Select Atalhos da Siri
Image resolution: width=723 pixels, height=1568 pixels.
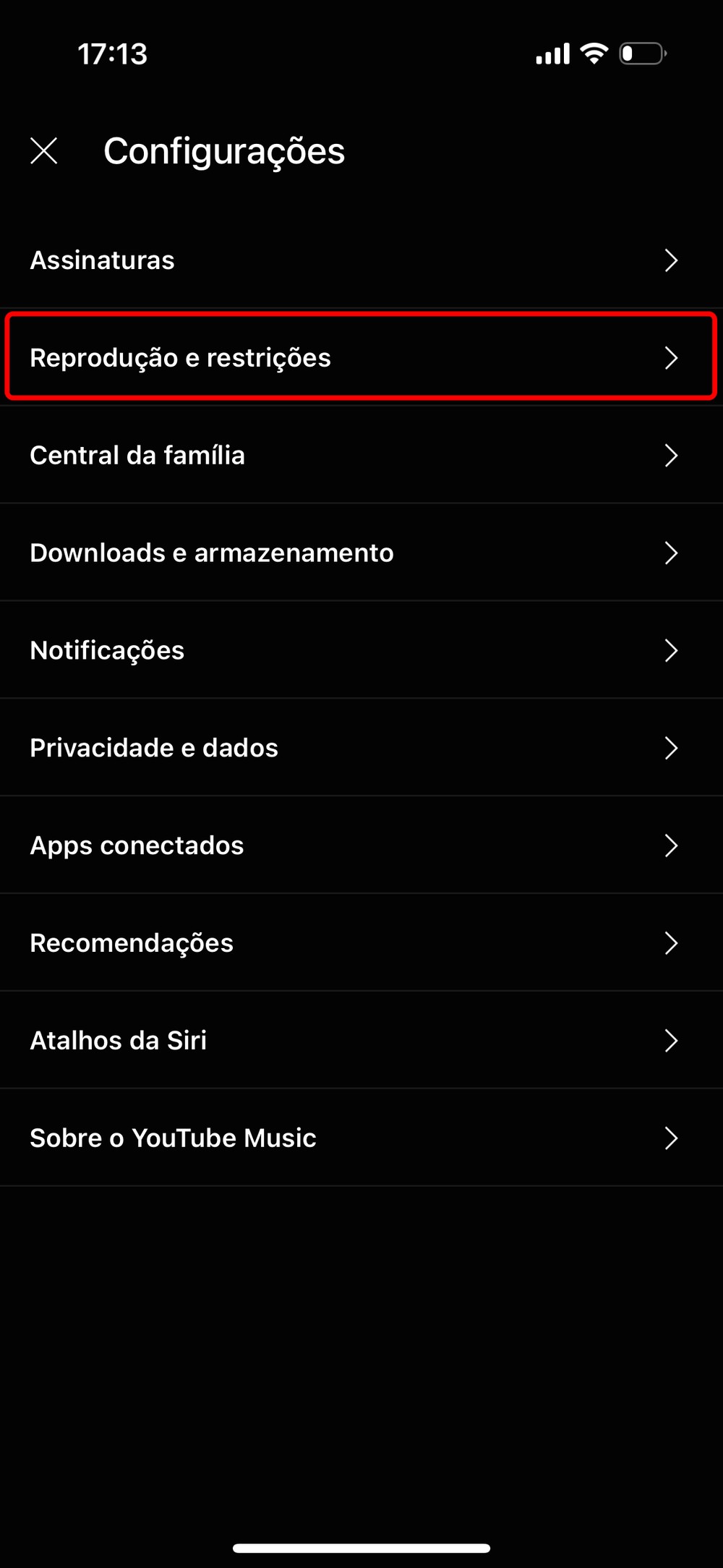pyautogui.click(x=361, y=1041)
